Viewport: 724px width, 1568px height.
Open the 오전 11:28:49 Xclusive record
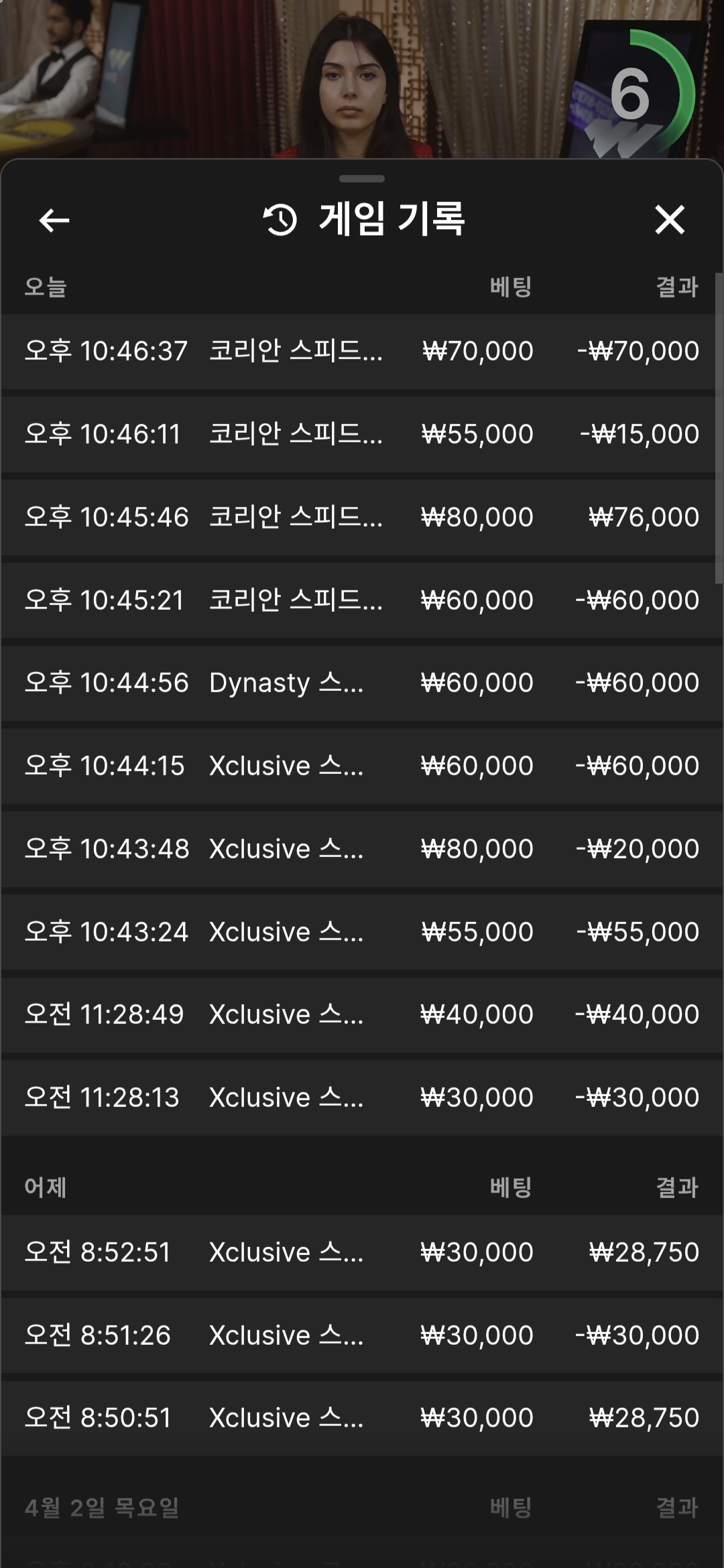click(x=361, y=1015)
